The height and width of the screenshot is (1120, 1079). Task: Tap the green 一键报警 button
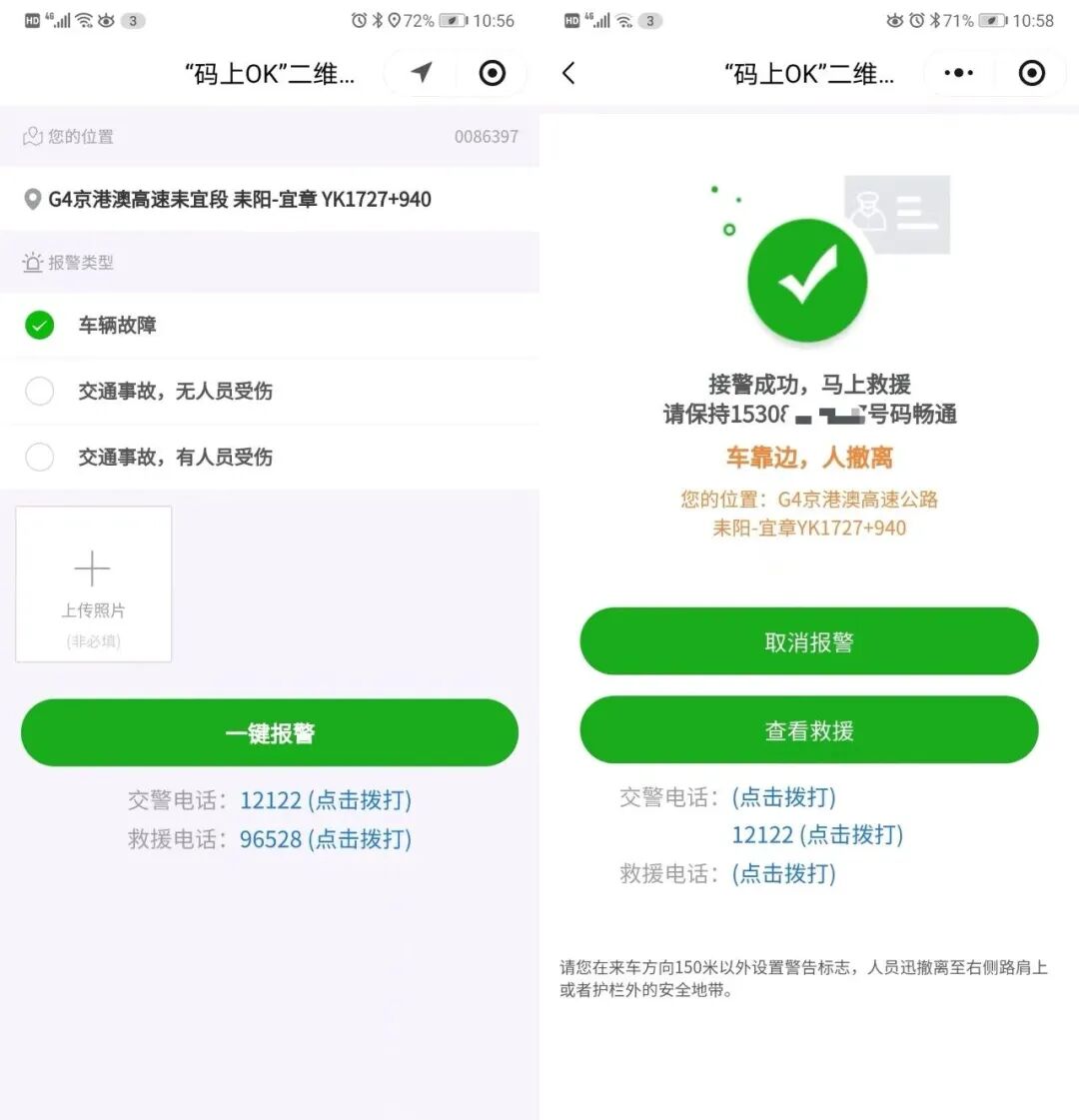270,732
